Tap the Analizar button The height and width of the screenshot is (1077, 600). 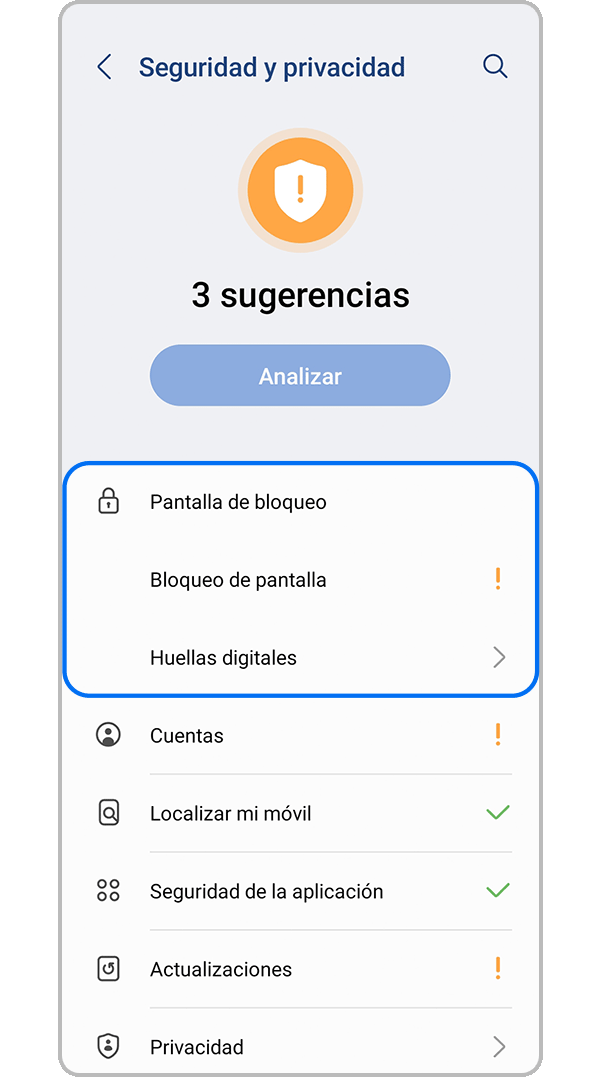pos(300,376)
